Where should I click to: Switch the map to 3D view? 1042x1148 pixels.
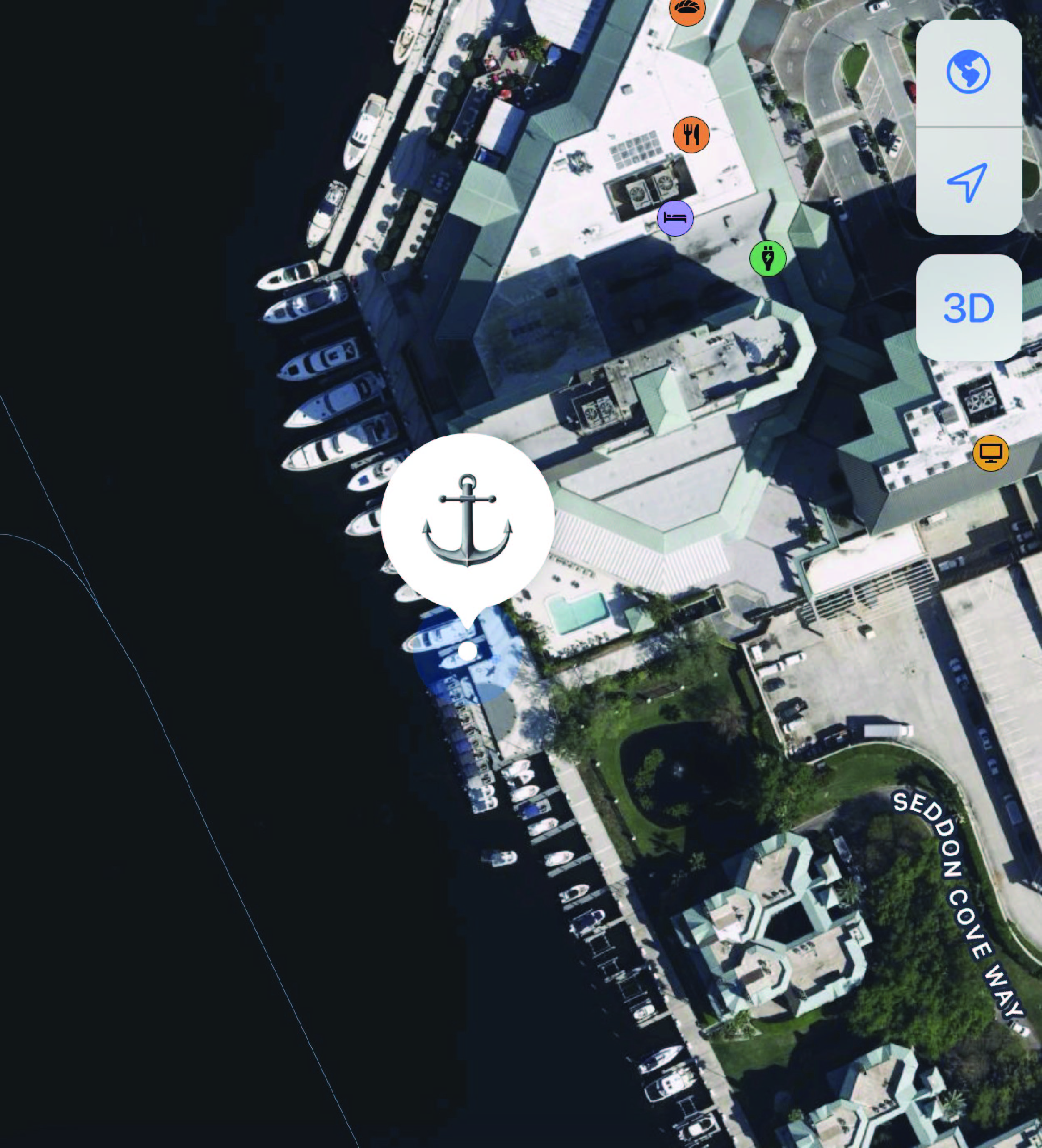(x=968, y=308)
